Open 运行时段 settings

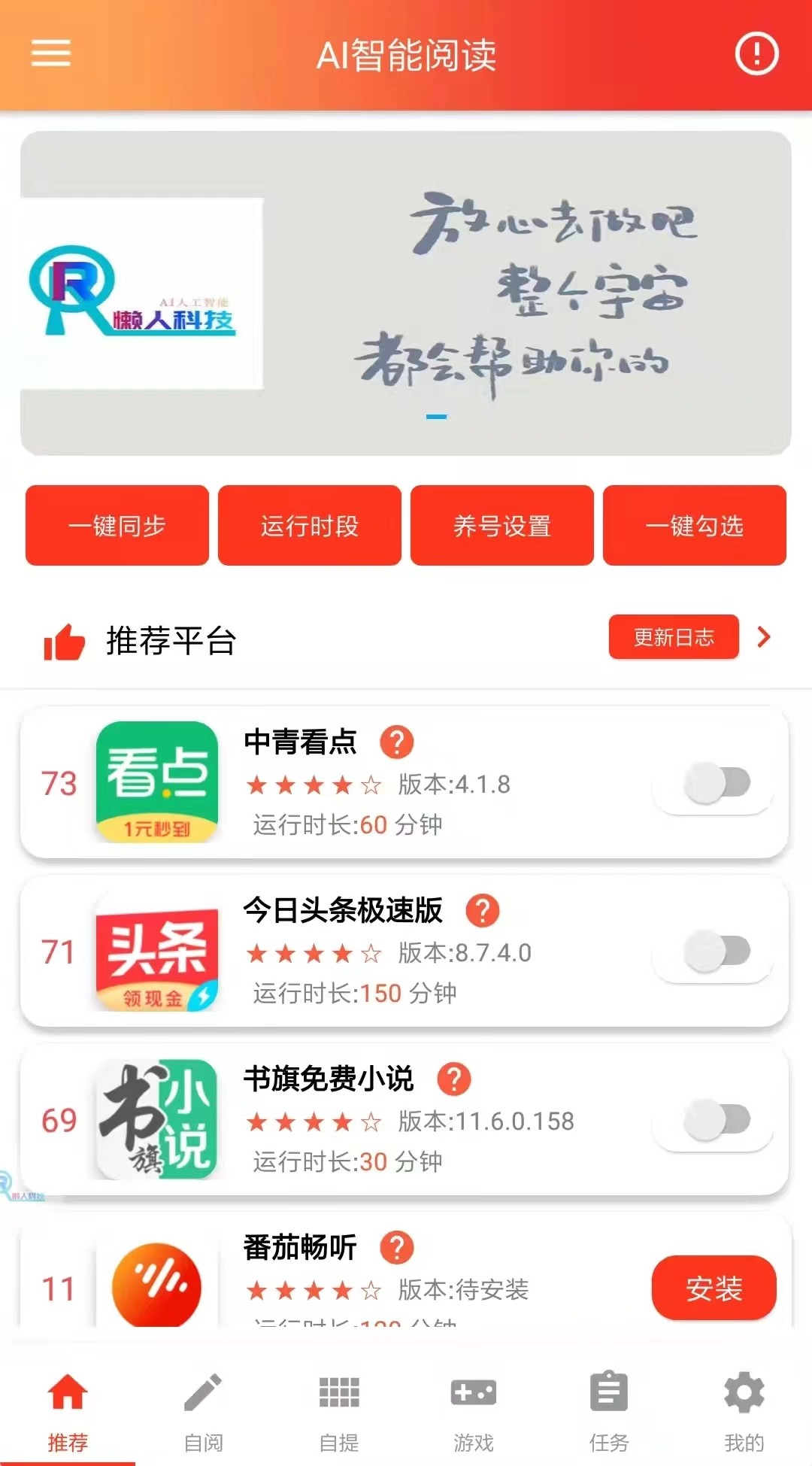coord(310,526)
